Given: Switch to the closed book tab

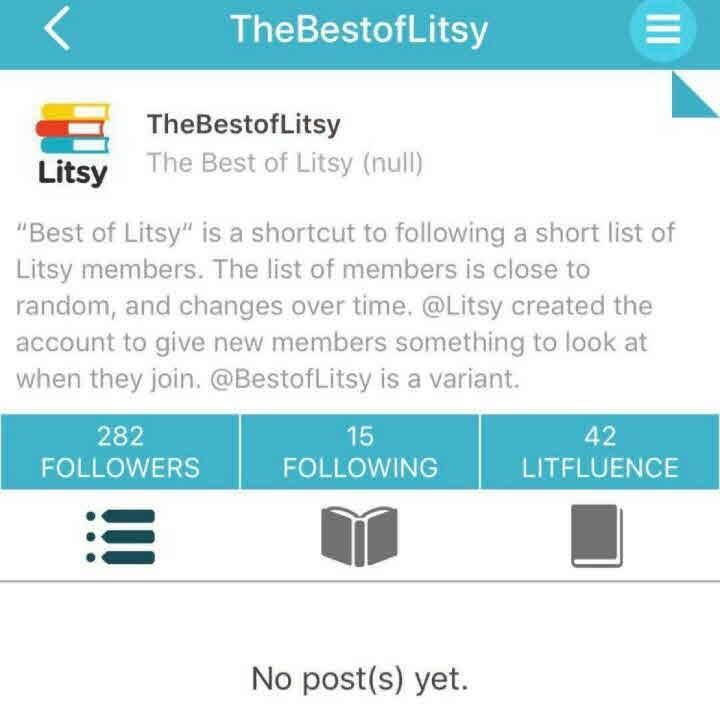Looking at the screenshot, I should pyautogui.click(x=597, y=536).
